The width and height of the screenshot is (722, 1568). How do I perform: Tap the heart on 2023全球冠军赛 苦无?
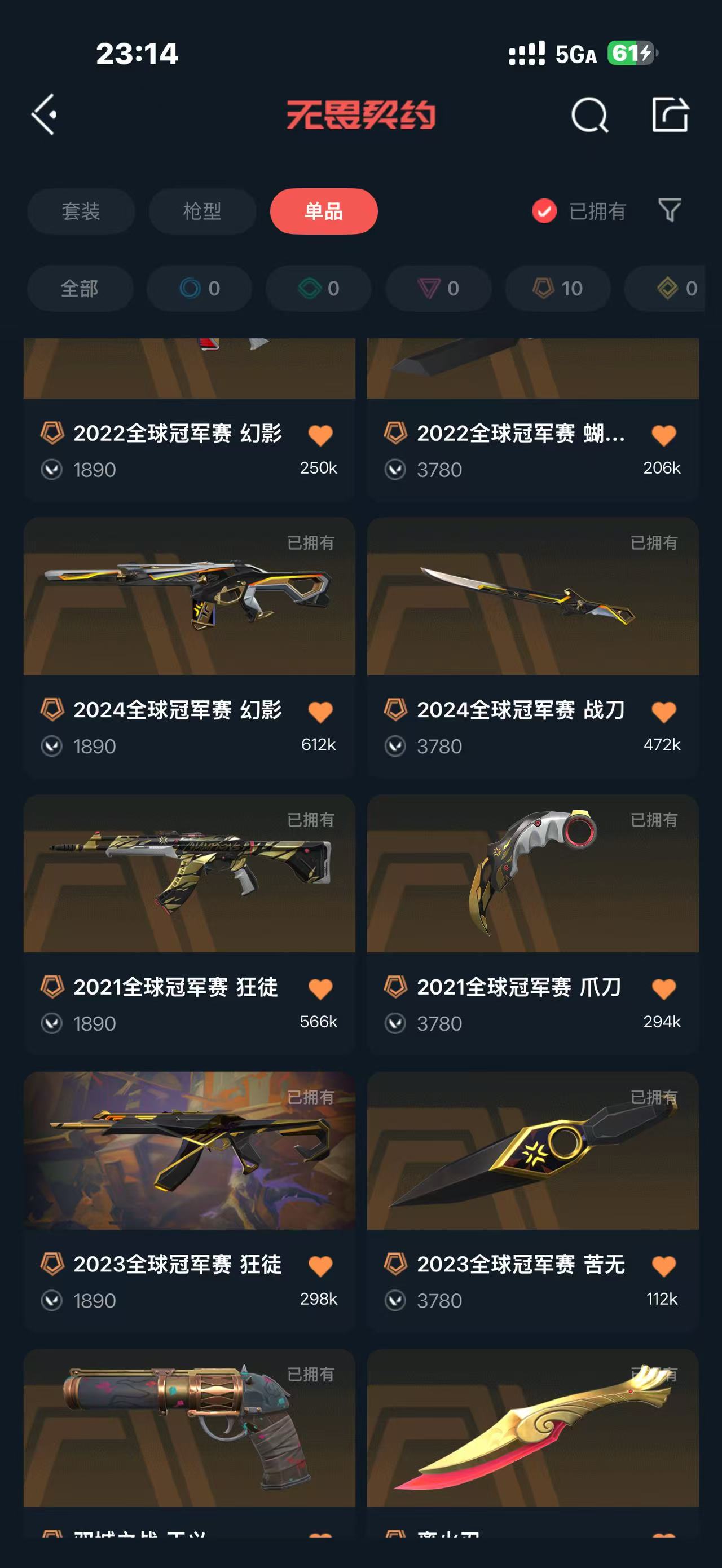(663, 1266)
